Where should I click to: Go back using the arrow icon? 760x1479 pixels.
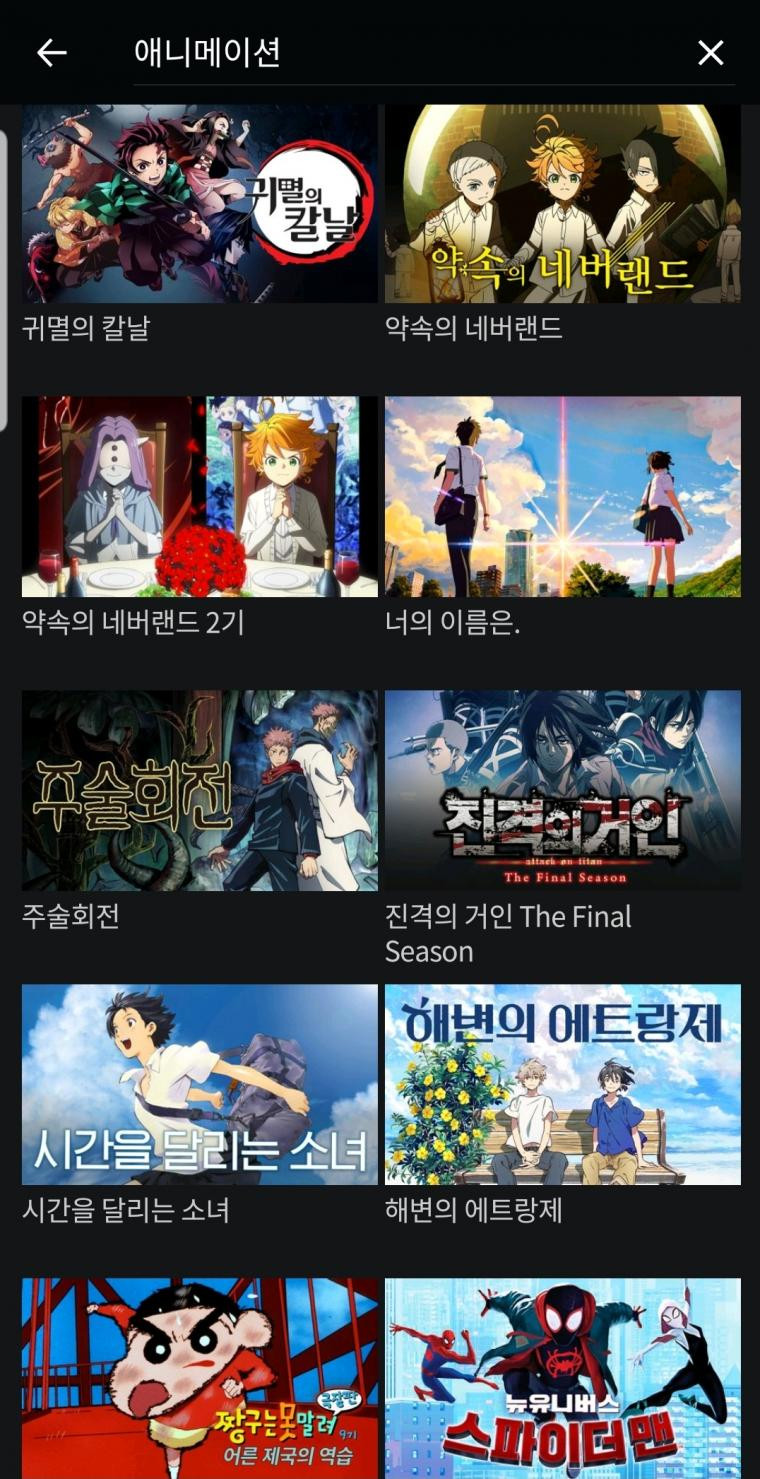52,53
